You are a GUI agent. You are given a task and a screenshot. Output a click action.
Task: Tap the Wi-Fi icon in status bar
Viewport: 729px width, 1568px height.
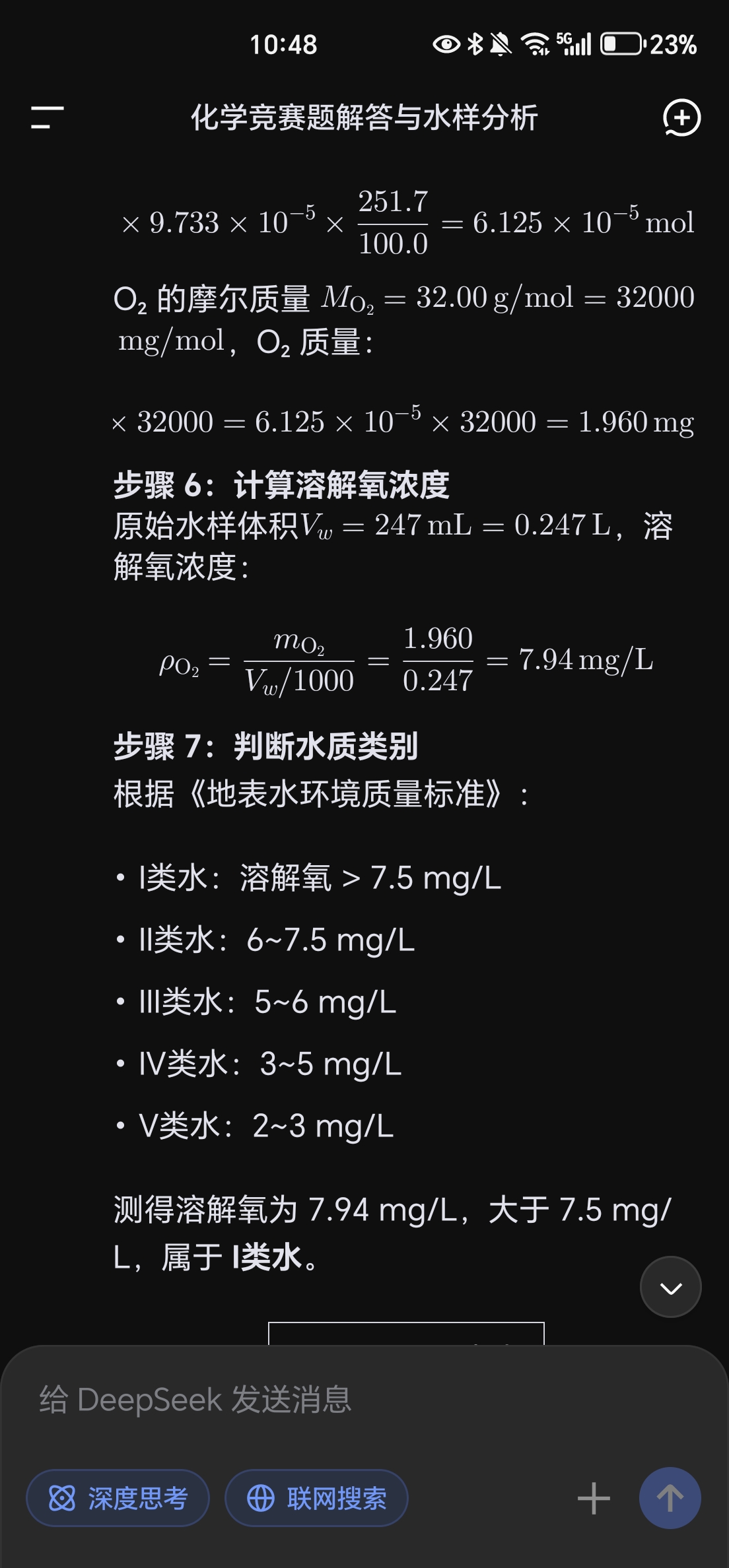click(x=535, y=45)
